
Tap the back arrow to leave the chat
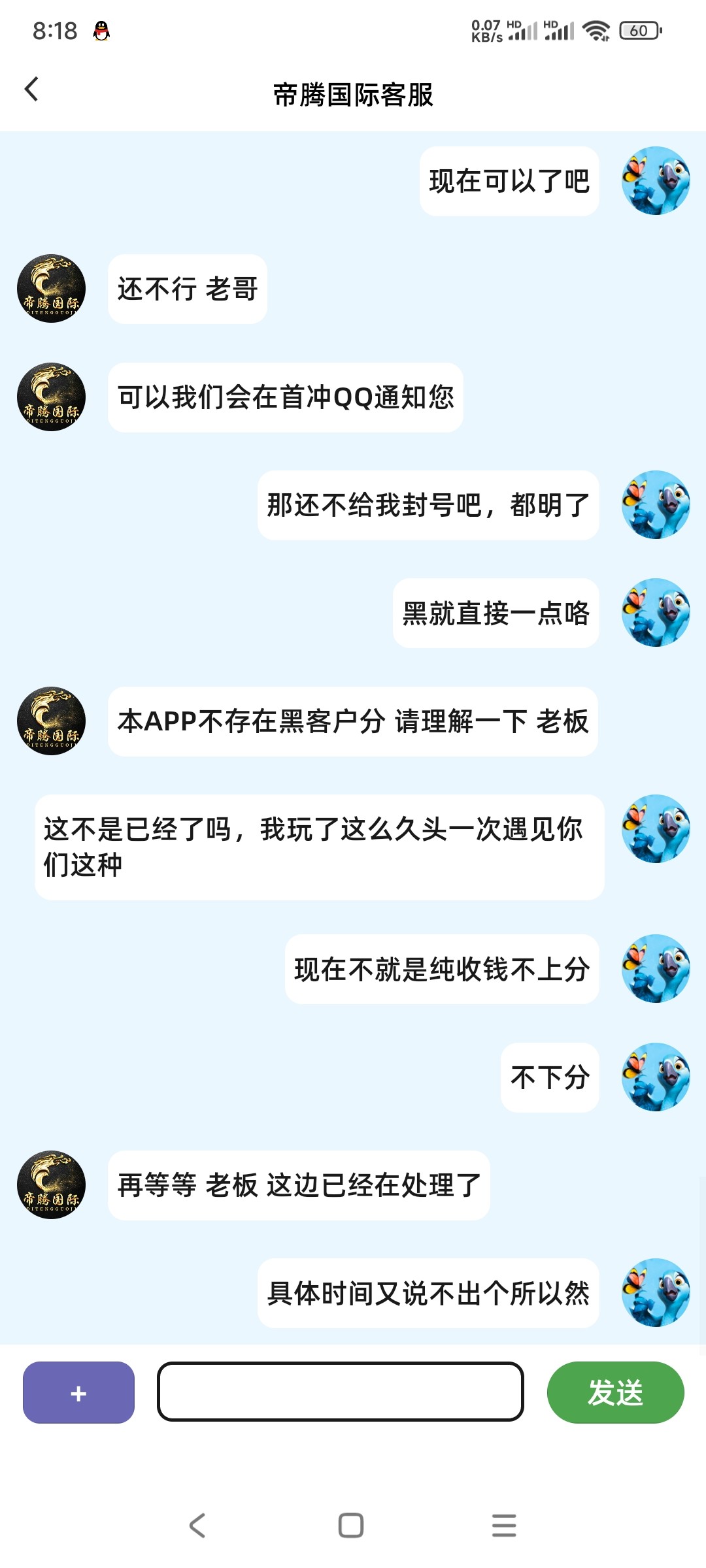pos(31,90)
